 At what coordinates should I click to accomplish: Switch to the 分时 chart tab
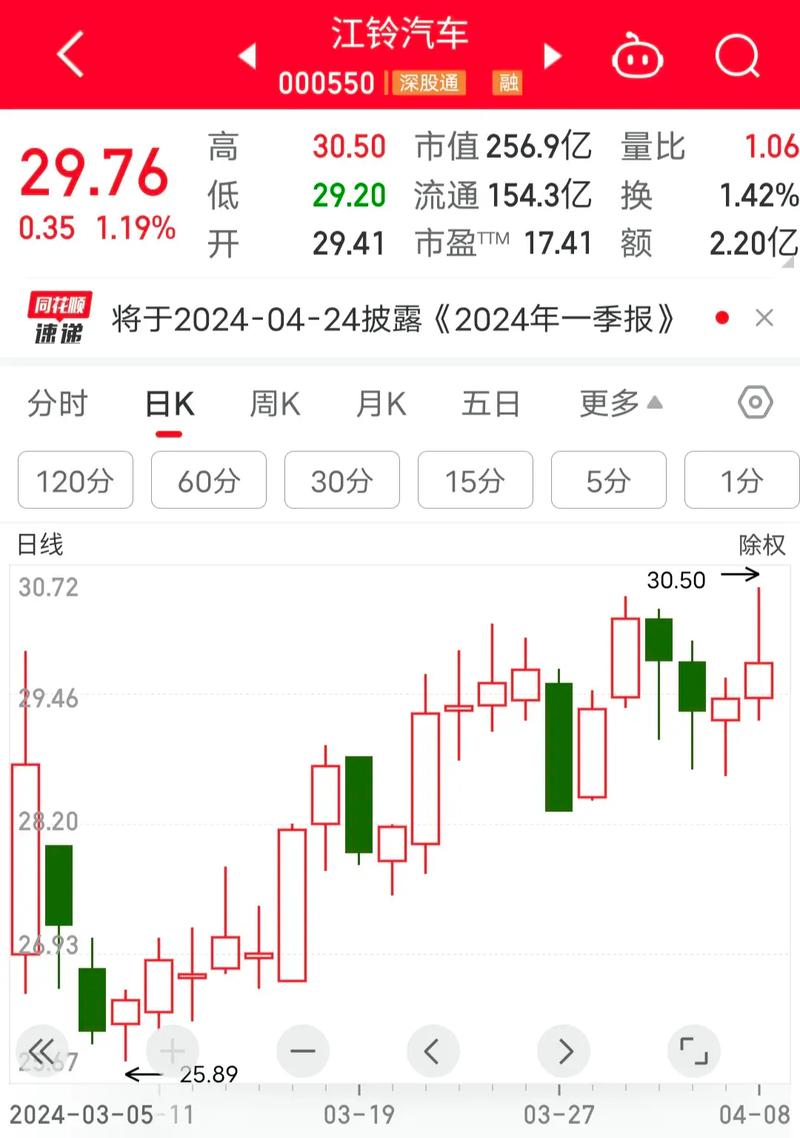[58, 404]
